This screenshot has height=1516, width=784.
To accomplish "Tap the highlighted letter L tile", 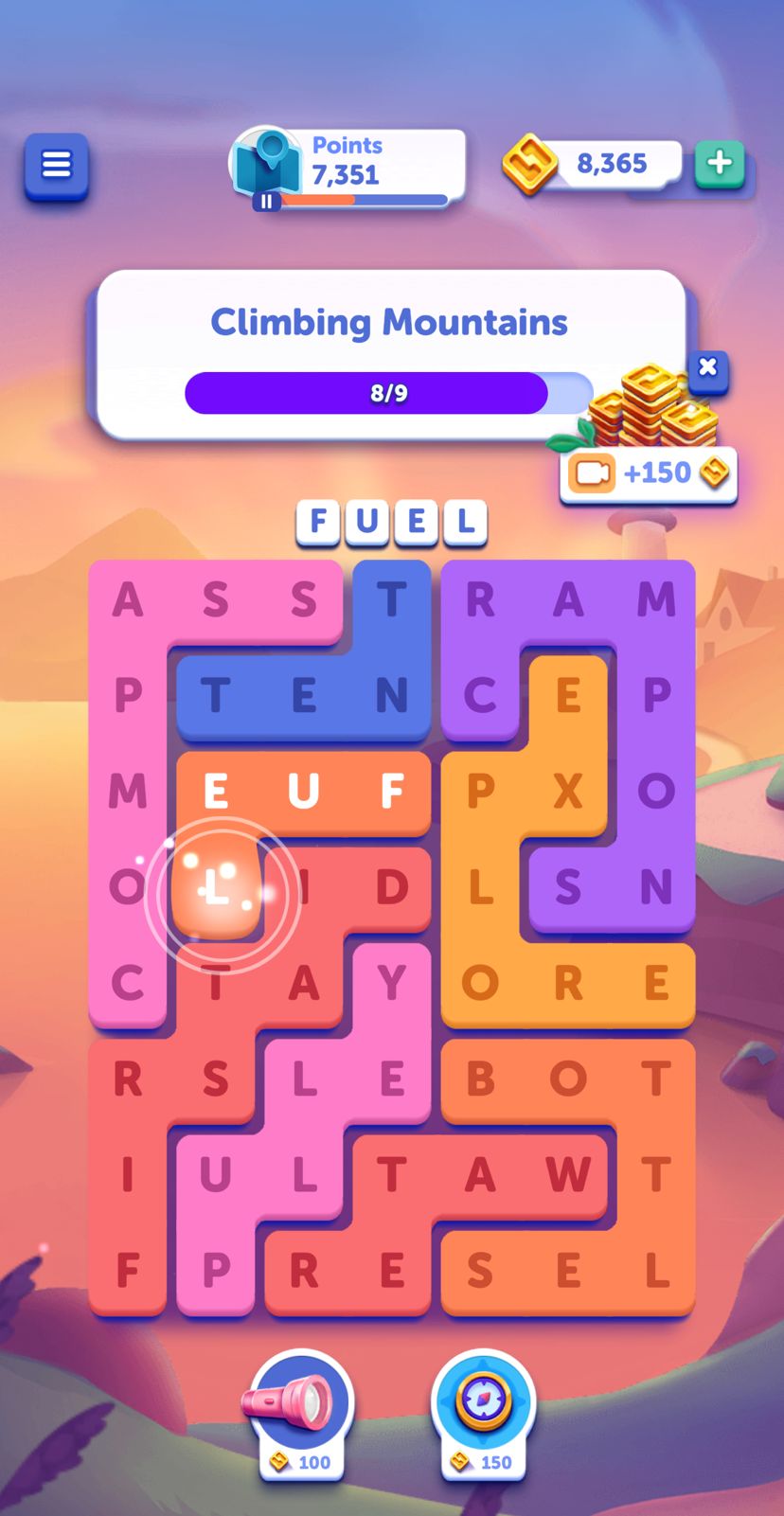I will pos(218,888).
